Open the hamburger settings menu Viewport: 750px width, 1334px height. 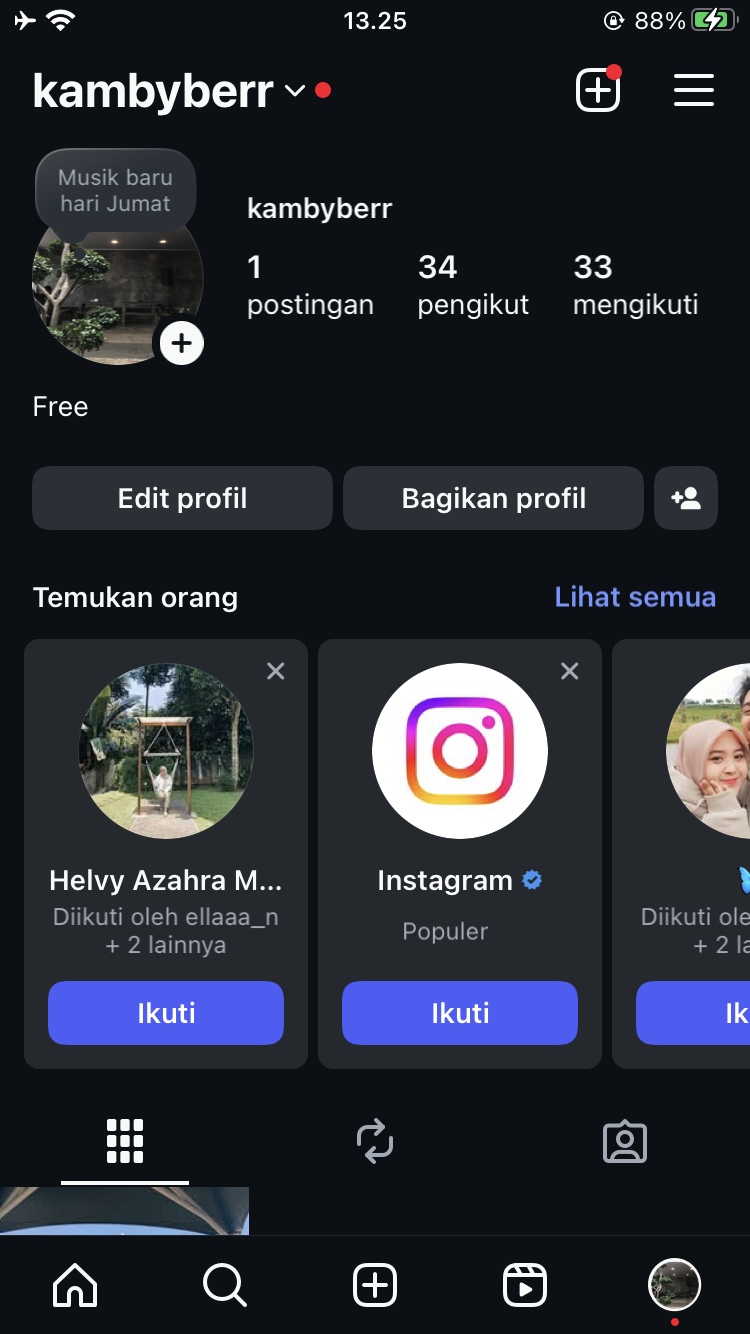[693, 91]
